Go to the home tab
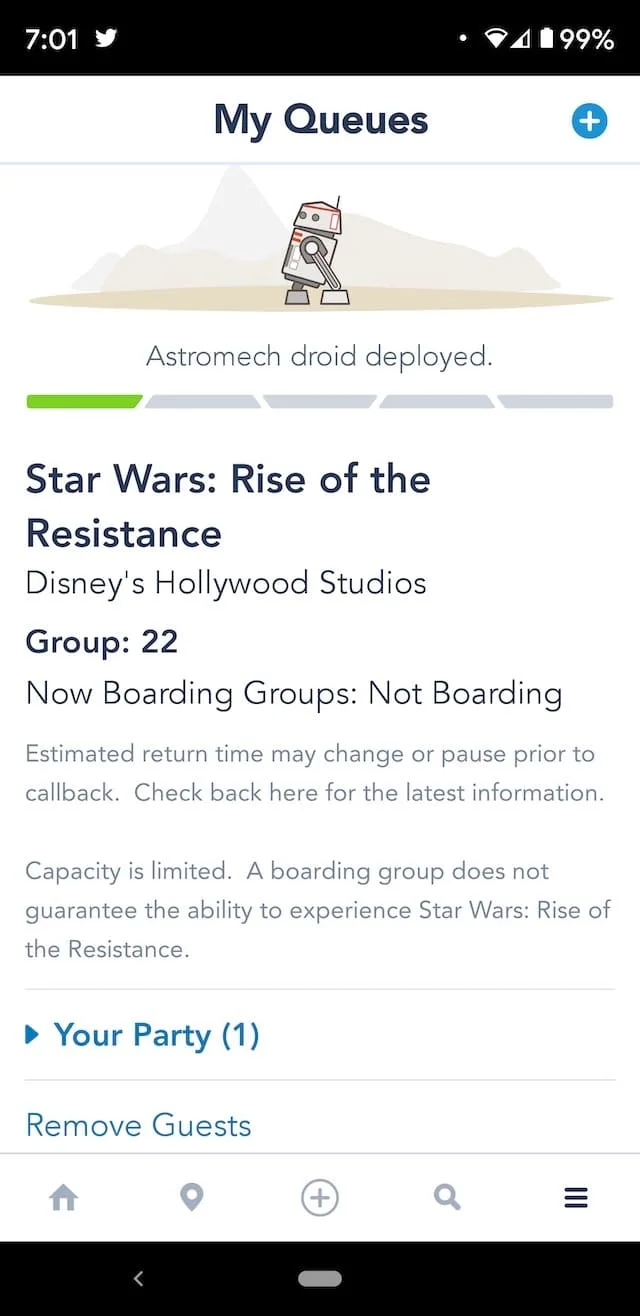This screenshot has height=1316, width=640. click(63, 1197)
